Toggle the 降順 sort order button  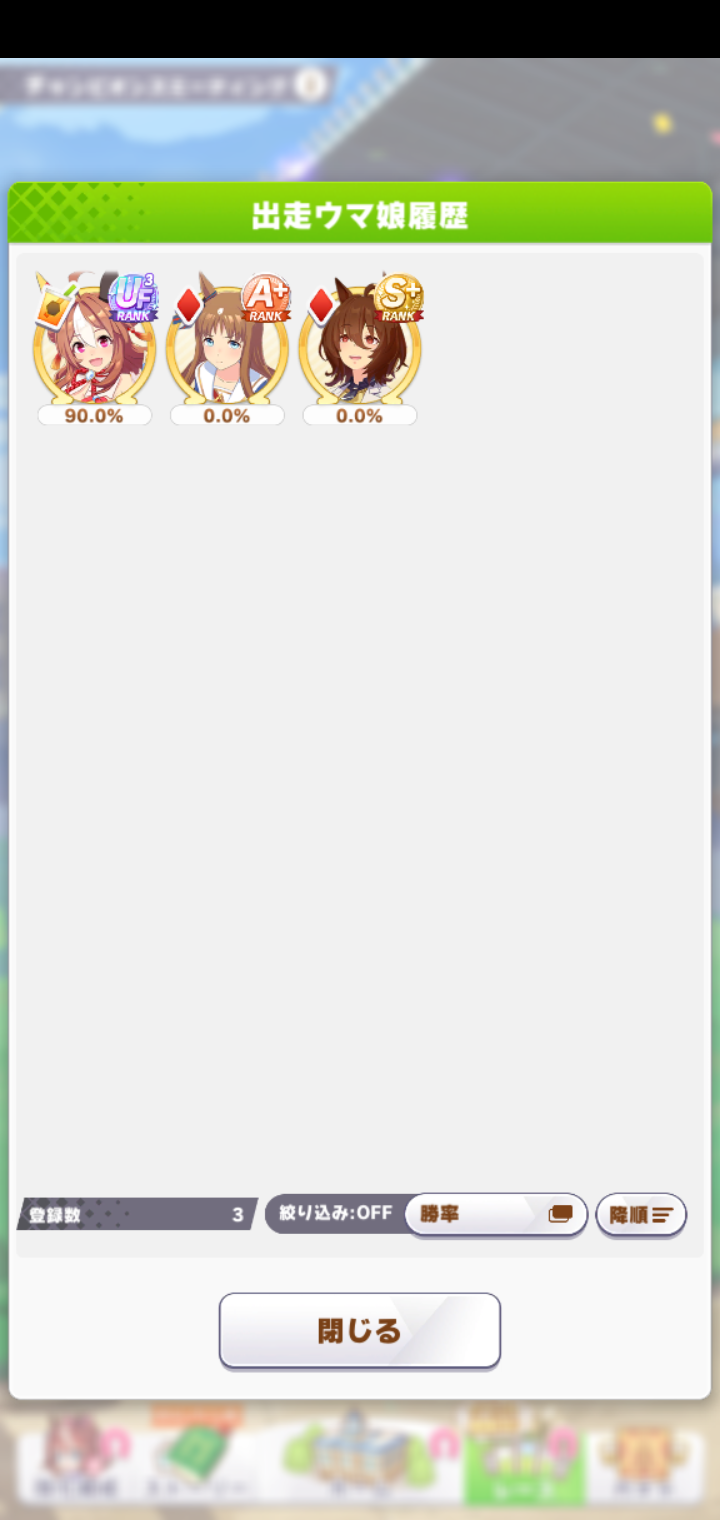coord(641,1215)
